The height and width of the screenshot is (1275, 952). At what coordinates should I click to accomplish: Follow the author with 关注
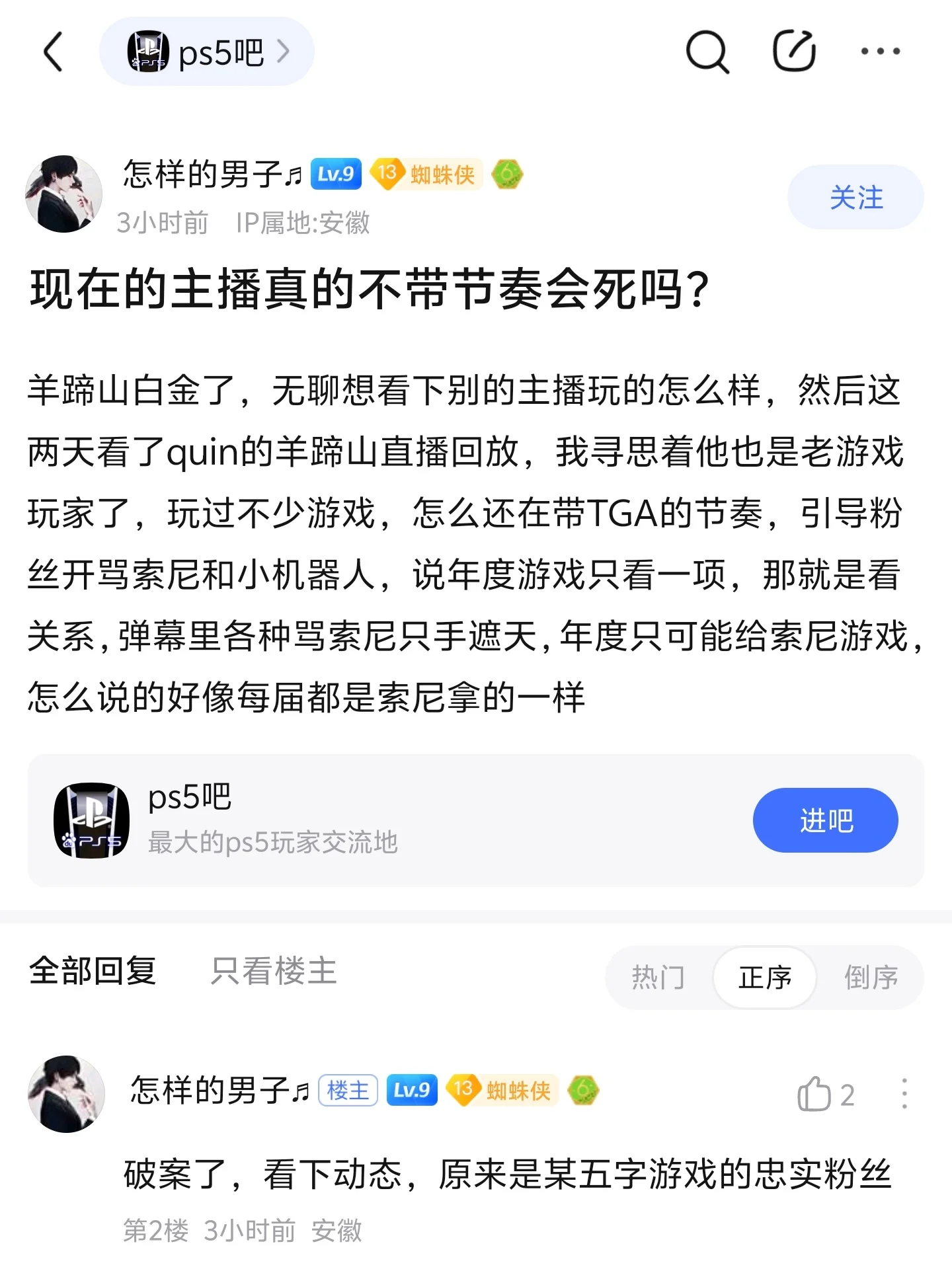pyautogui.click(x=855, y=197)
